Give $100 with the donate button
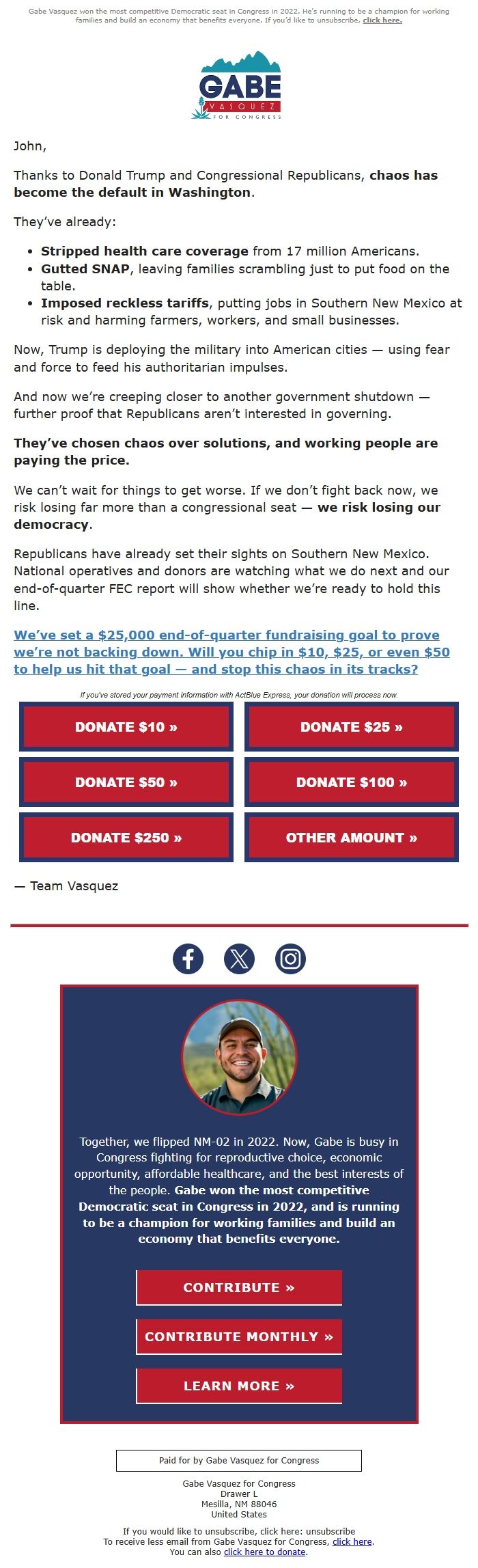This screenshot has height=1568, width=478. coord(351,782)
